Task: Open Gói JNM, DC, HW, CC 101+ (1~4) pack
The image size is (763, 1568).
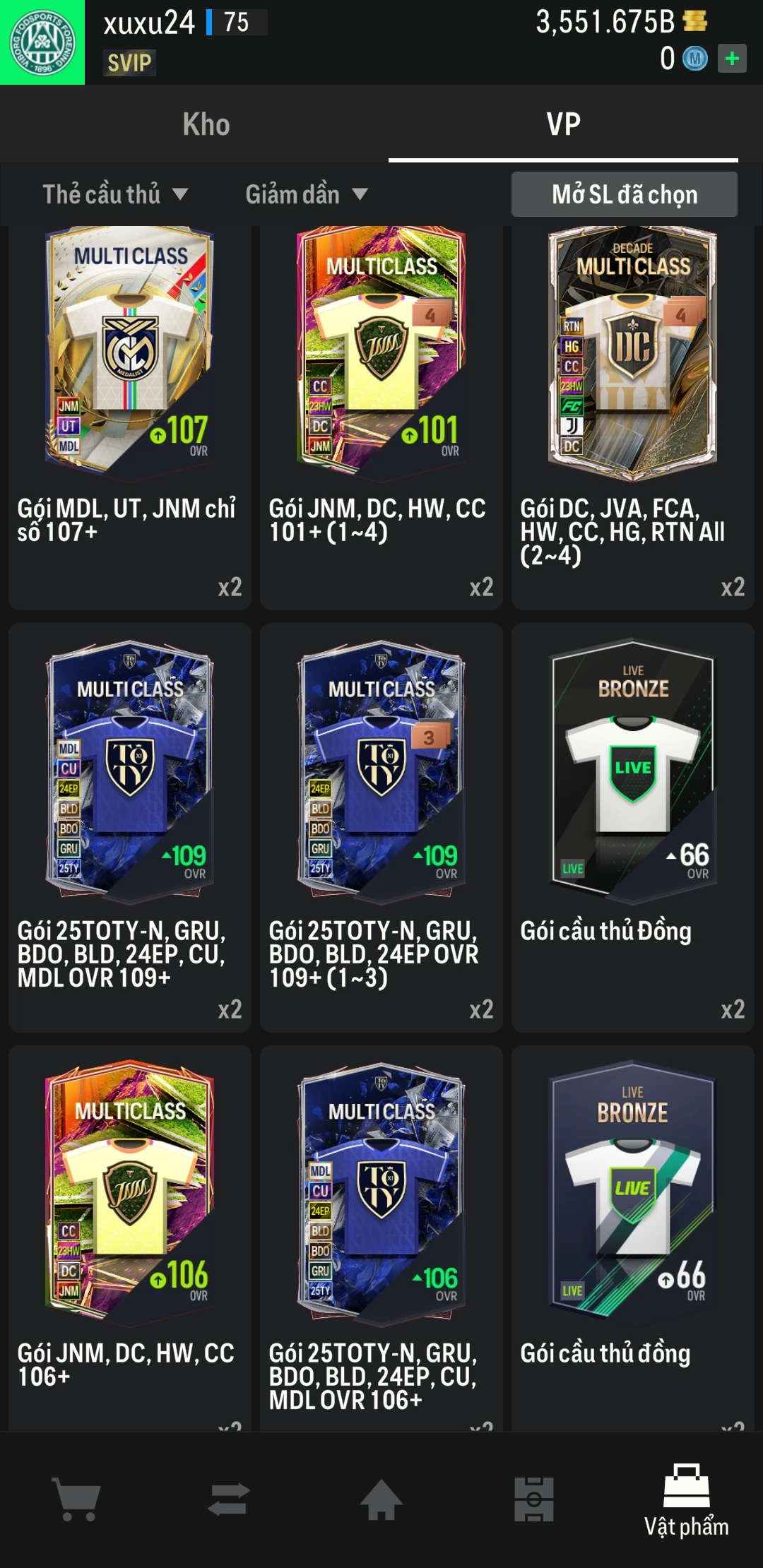Action: [381, 417]
